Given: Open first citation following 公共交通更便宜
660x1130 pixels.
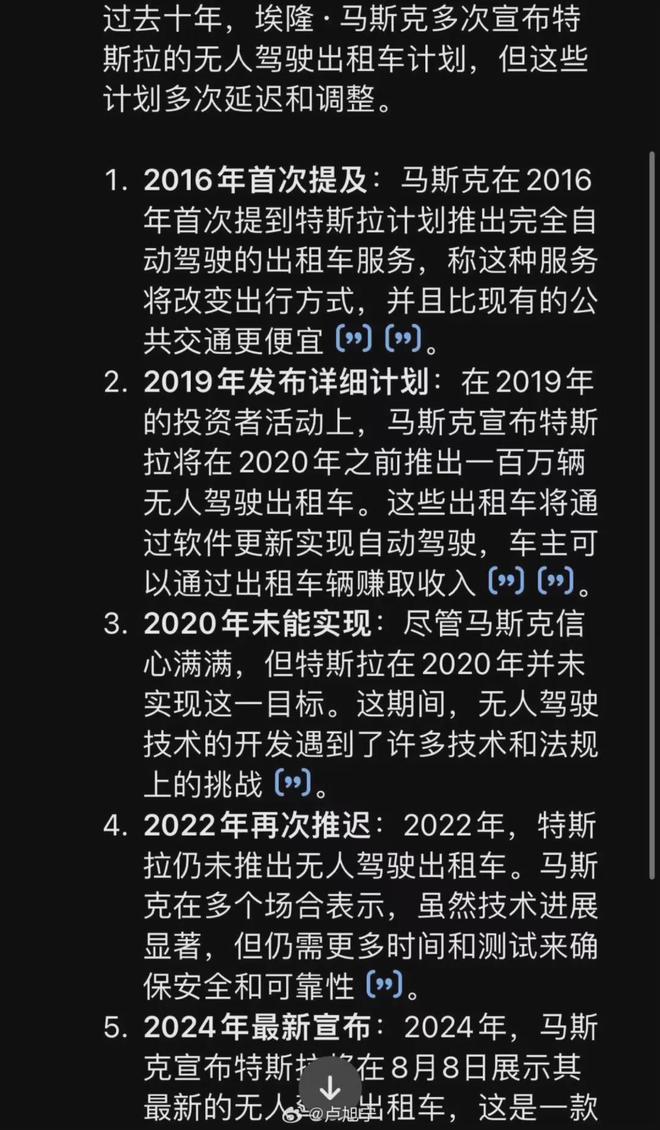Looking at the screenshot, I should click(x=354, y=338).
